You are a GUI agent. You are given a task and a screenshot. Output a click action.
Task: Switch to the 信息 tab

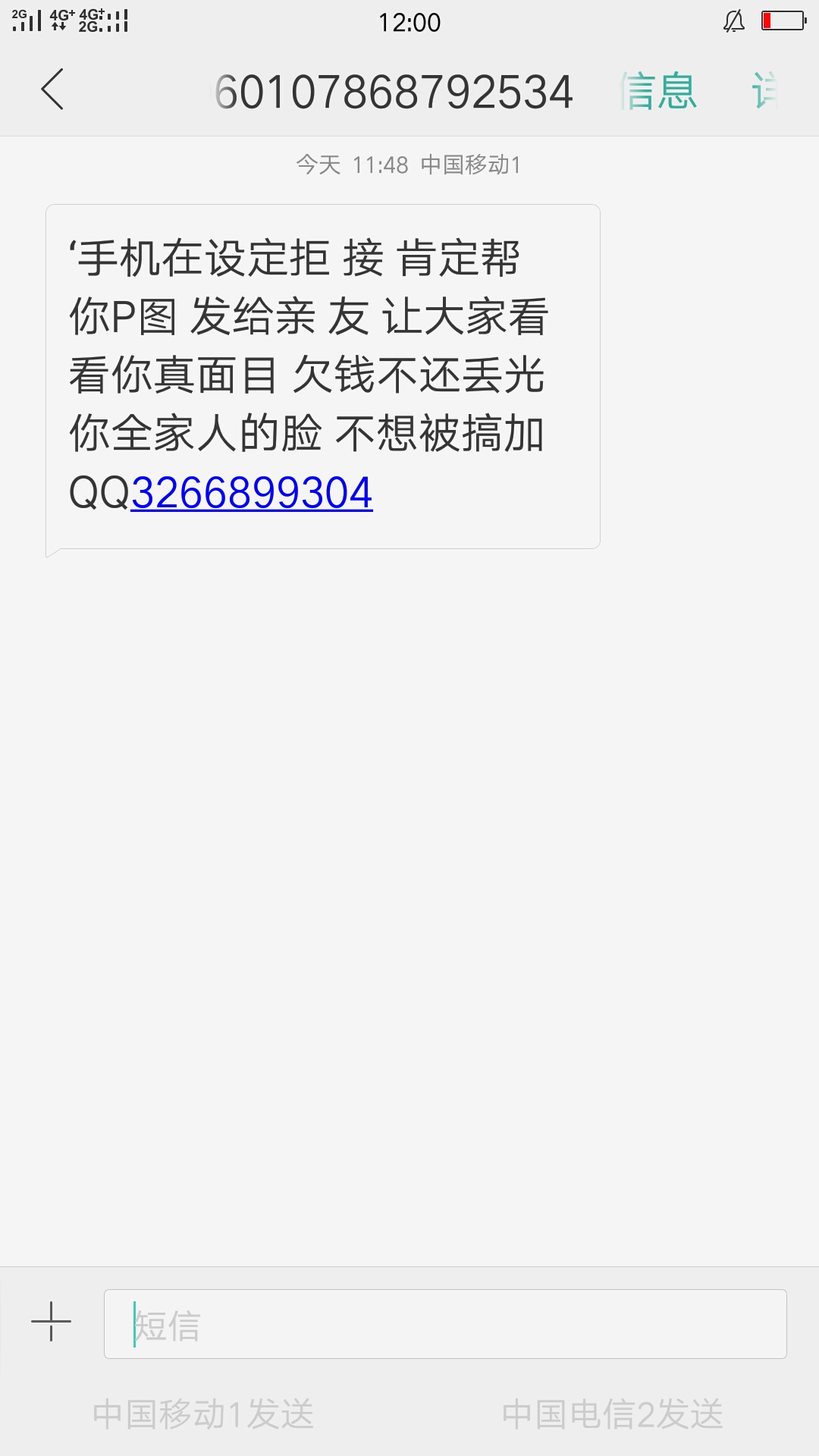[x=657, y=91]
